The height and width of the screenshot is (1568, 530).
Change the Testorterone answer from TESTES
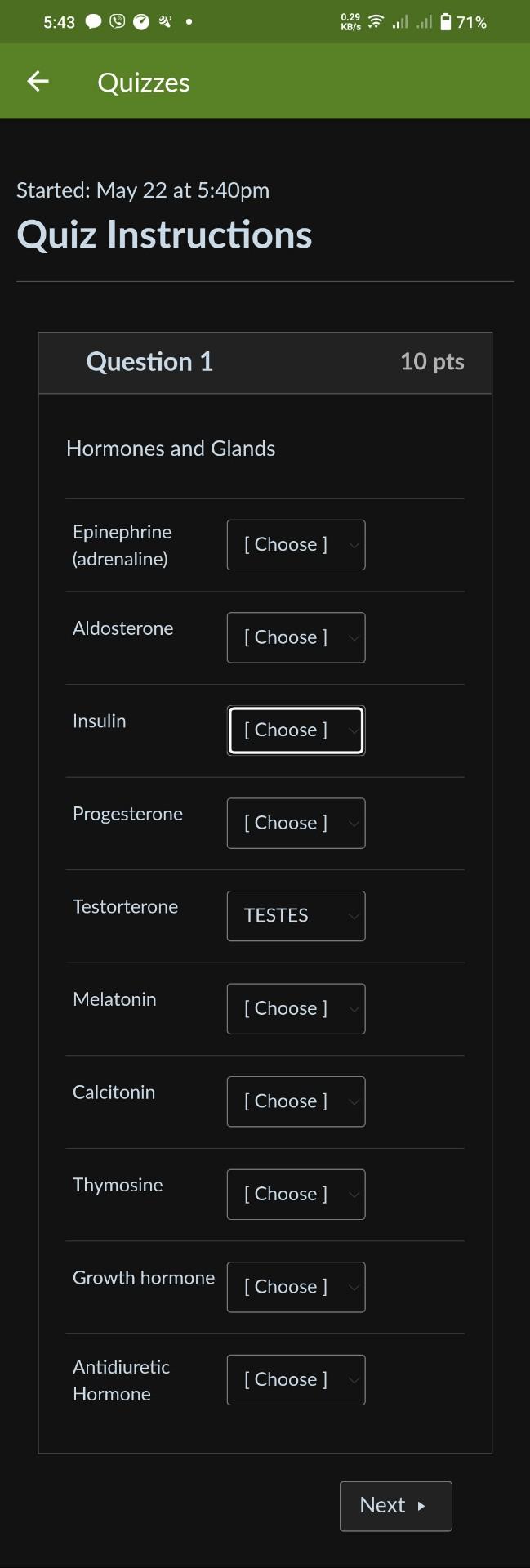(x=296, y=916)
